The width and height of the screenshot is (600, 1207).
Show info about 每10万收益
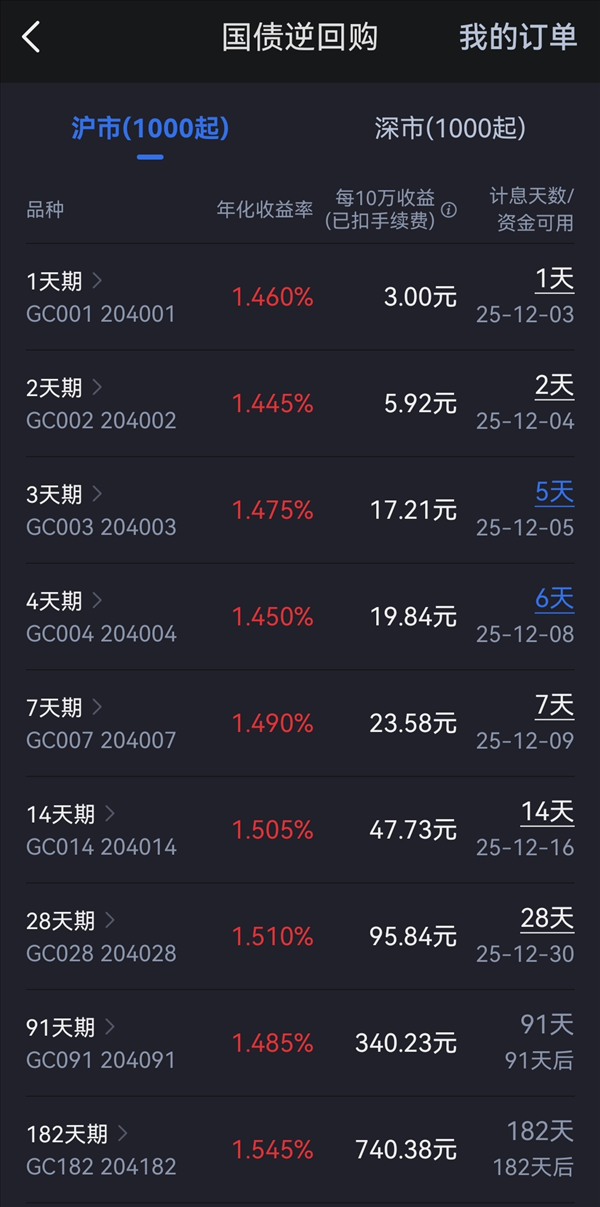(x=449, y=210)
